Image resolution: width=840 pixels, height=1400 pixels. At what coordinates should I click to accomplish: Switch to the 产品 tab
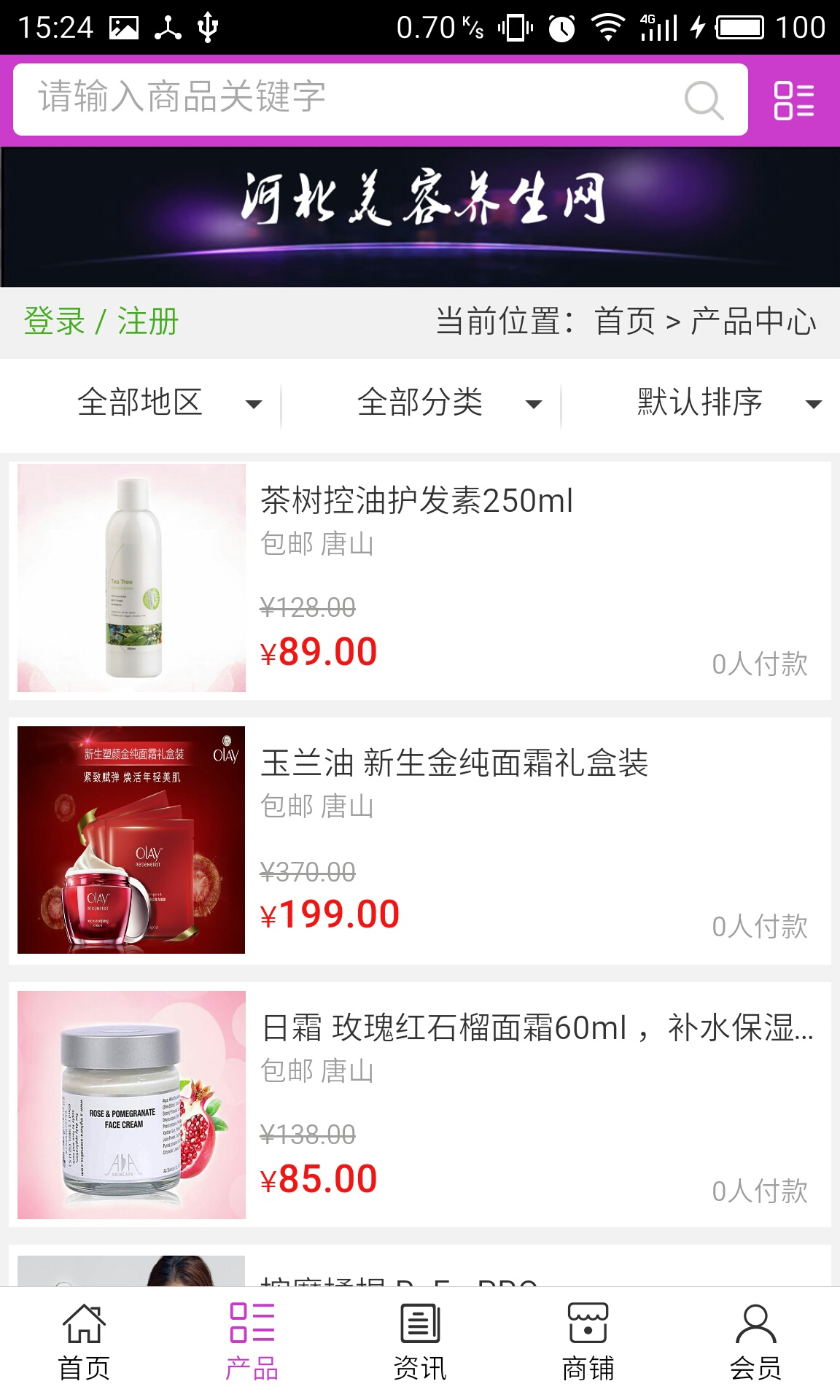[252, 1342]
